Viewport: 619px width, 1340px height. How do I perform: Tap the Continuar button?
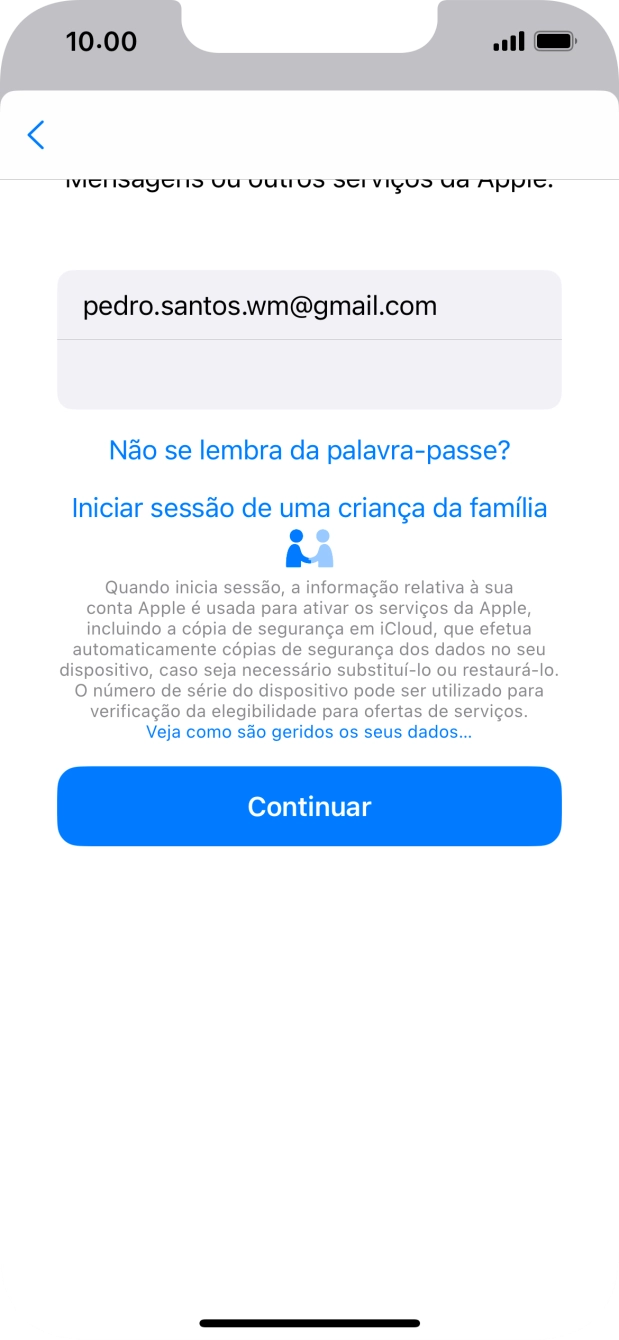pyautogui.click(x=309, y=806)
